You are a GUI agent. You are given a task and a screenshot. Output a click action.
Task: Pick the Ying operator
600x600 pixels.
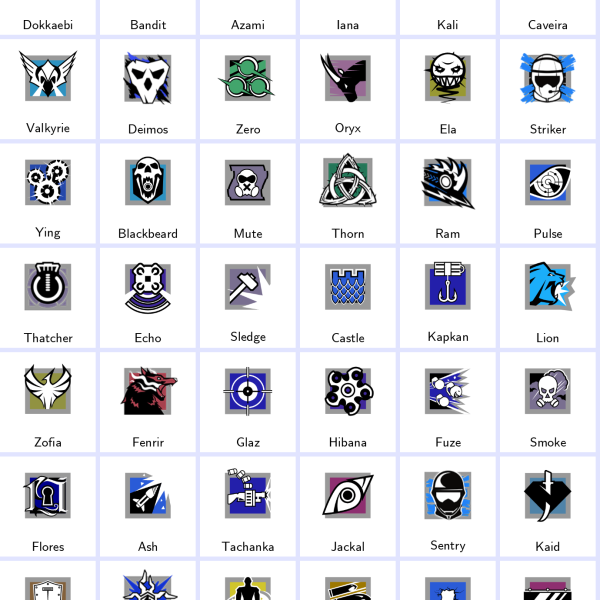point(48,182)
